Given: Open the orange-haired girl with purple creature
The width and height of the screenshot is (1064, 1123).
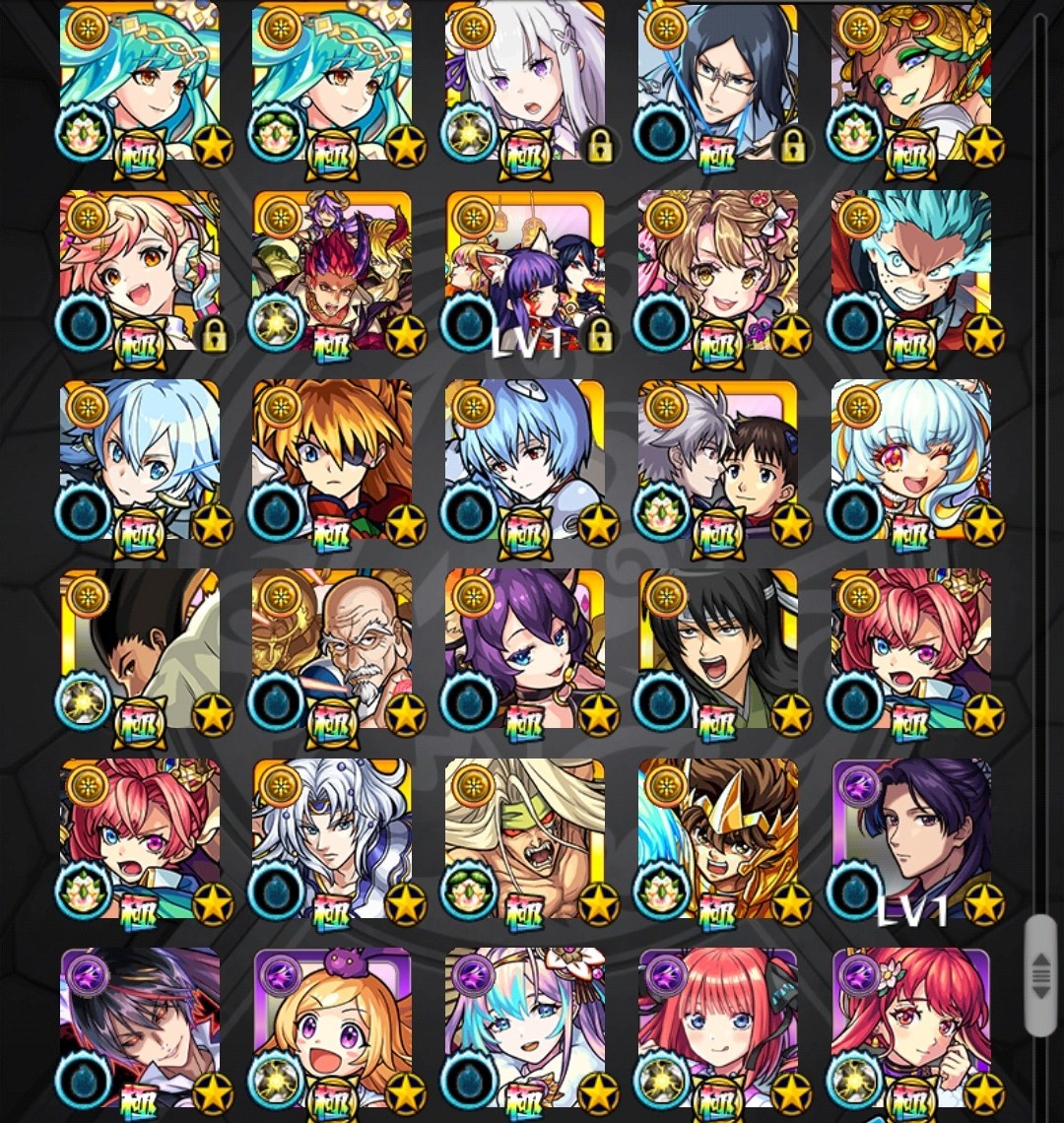Looking at the screenshot, I should pos(332,1027).
